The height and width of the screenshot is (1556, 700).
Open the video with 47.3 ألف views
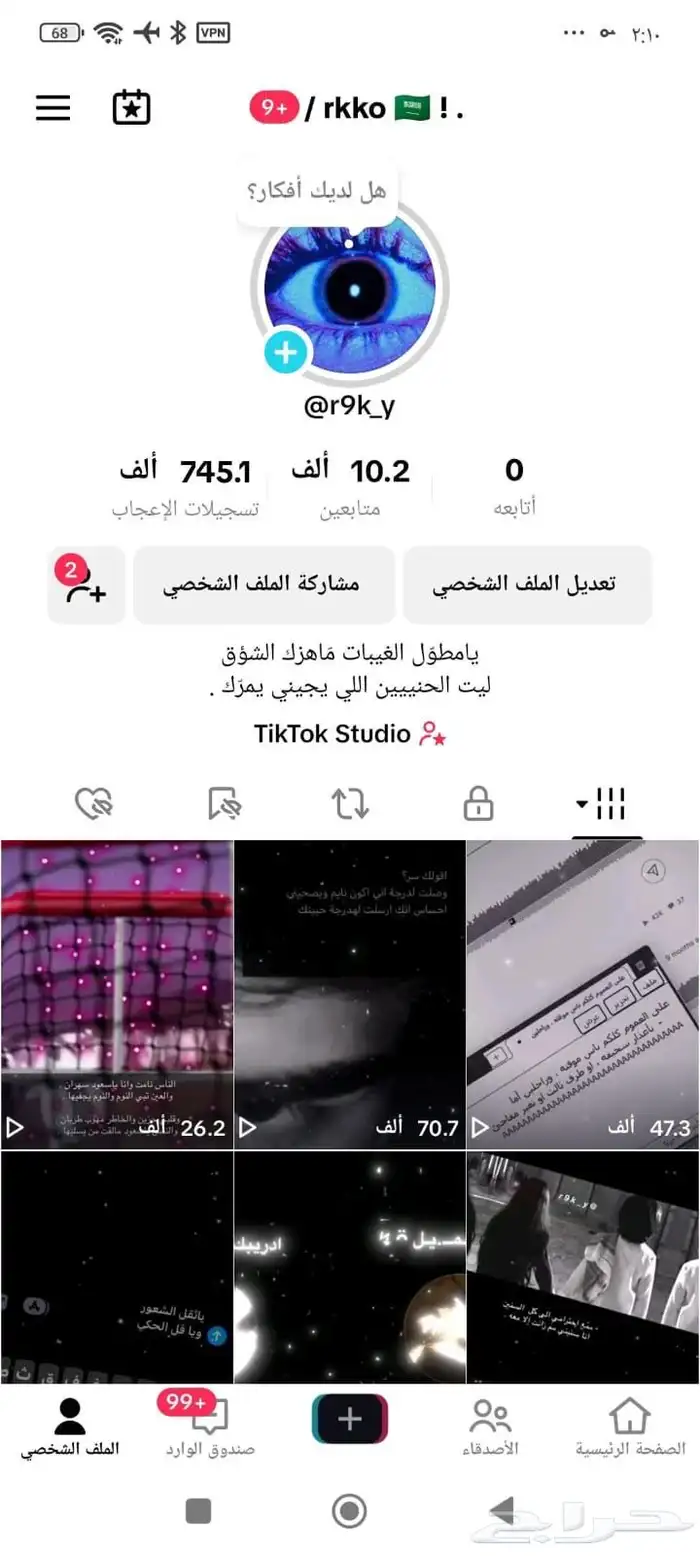point(582,993)
